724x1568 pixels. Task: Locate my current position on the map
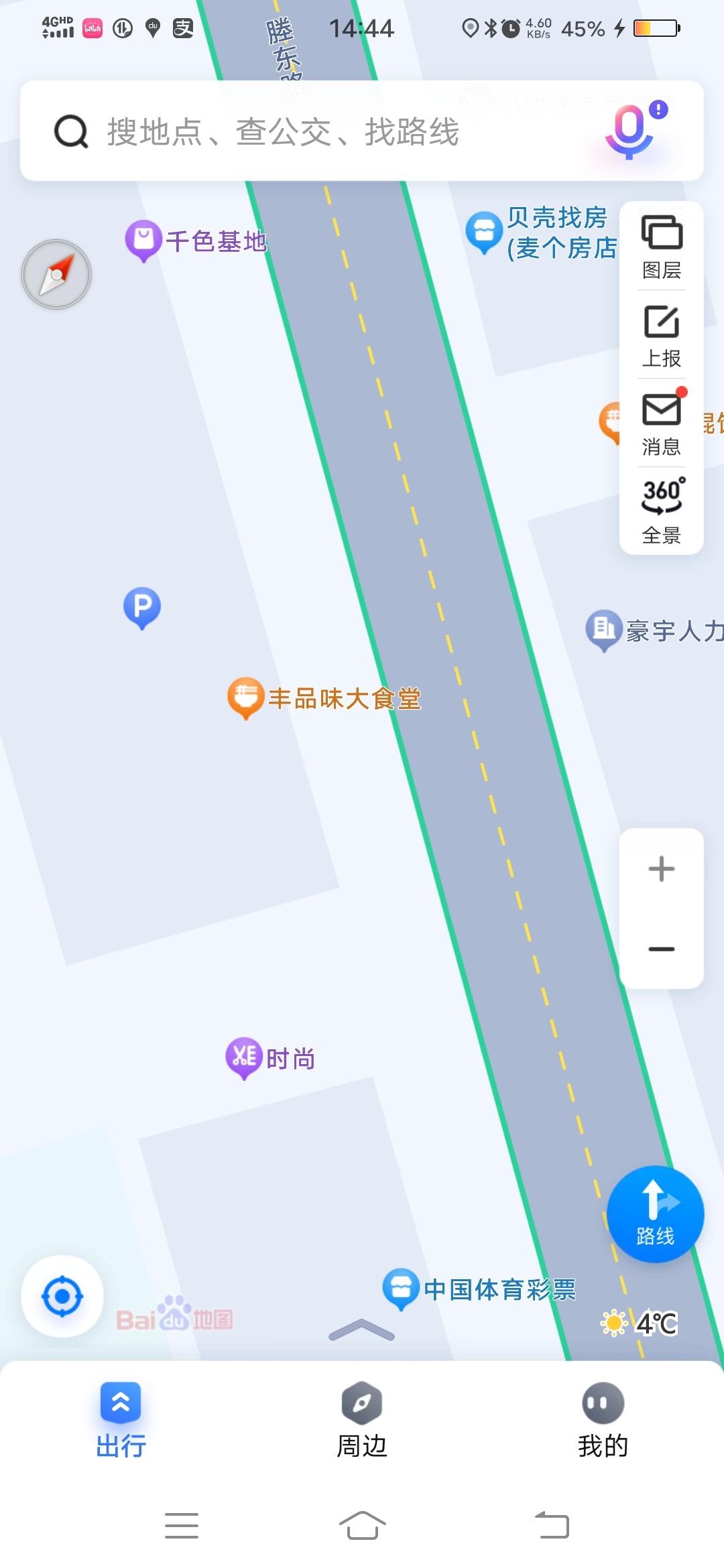(x=62, y=1296)
